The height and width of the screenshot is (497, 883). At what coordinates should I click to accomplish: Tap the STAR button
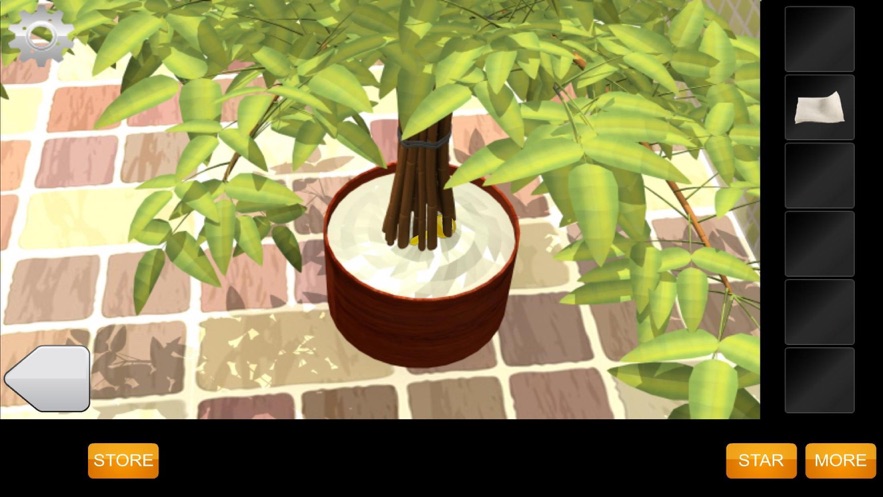pos(761,460)
